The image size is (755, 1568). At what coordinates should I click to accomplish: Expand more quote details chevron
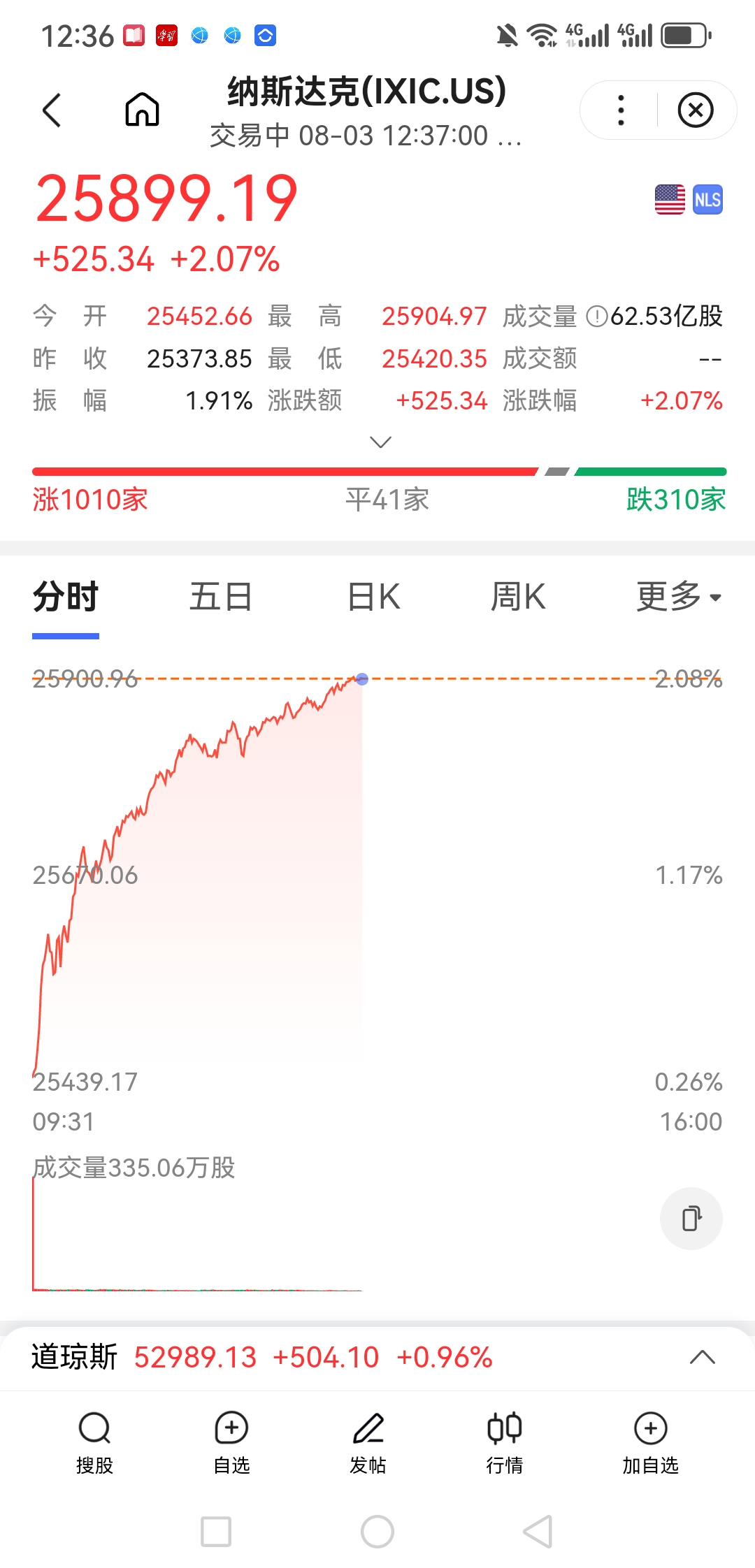coord(380,442)
